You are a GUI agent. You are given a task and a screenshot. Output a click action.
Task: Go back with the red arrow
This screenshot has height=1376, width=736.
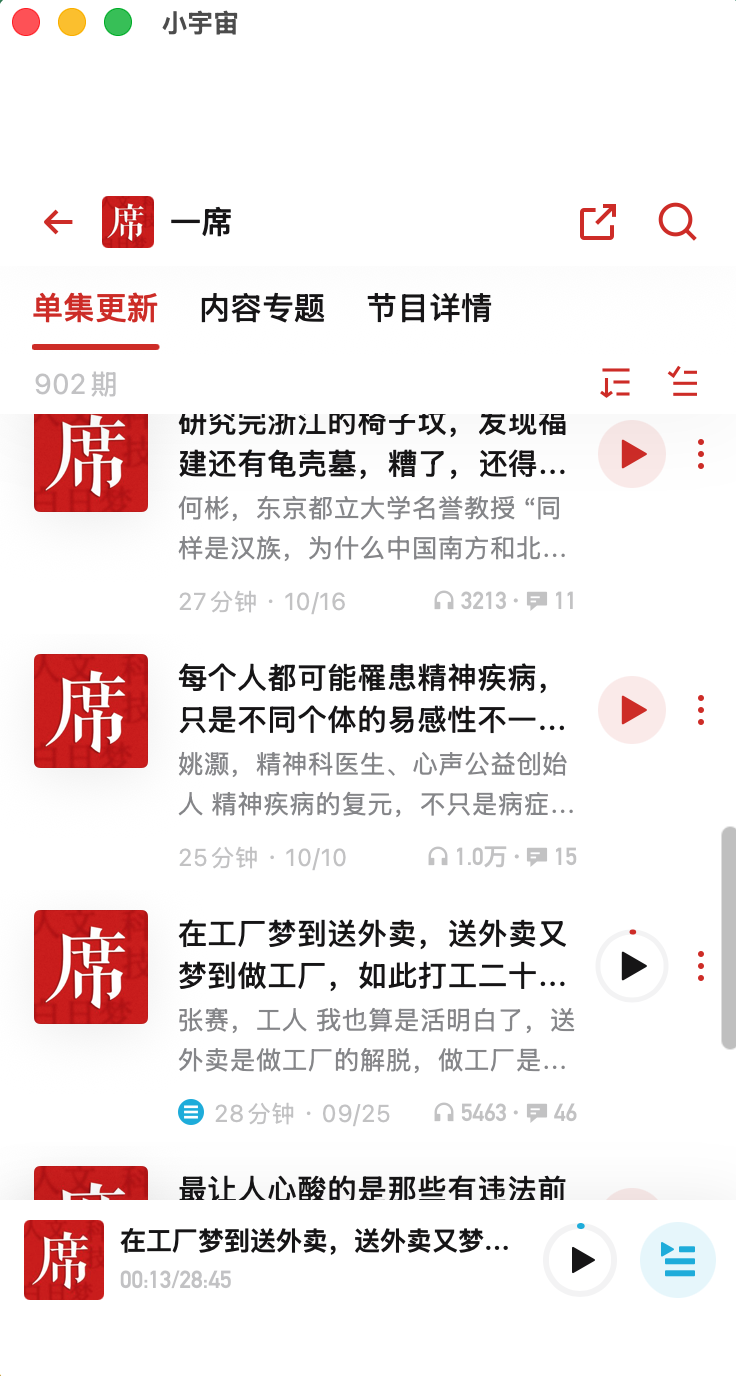[58, 222]
